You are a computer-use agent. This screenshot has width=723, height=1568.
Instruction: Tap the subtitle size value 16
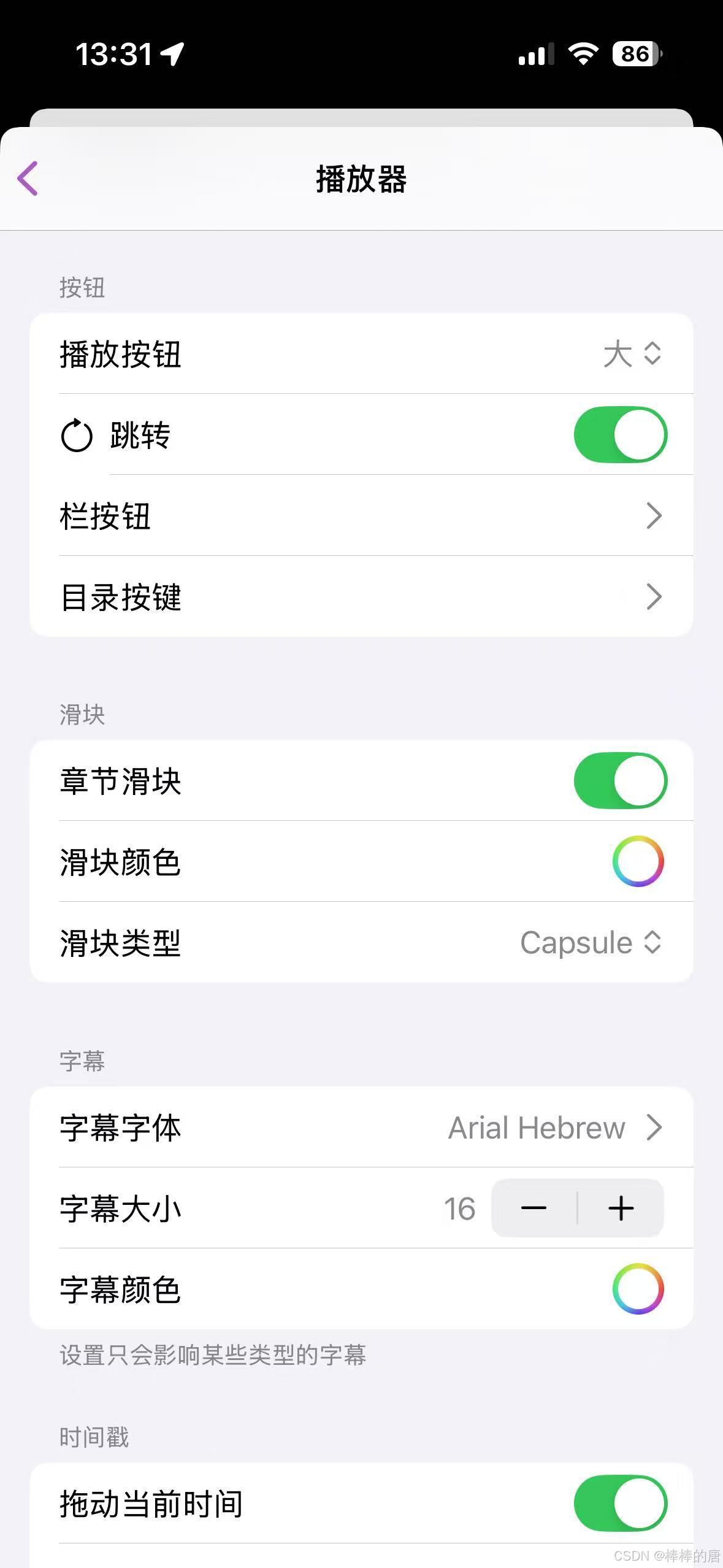coord(459,1208)
